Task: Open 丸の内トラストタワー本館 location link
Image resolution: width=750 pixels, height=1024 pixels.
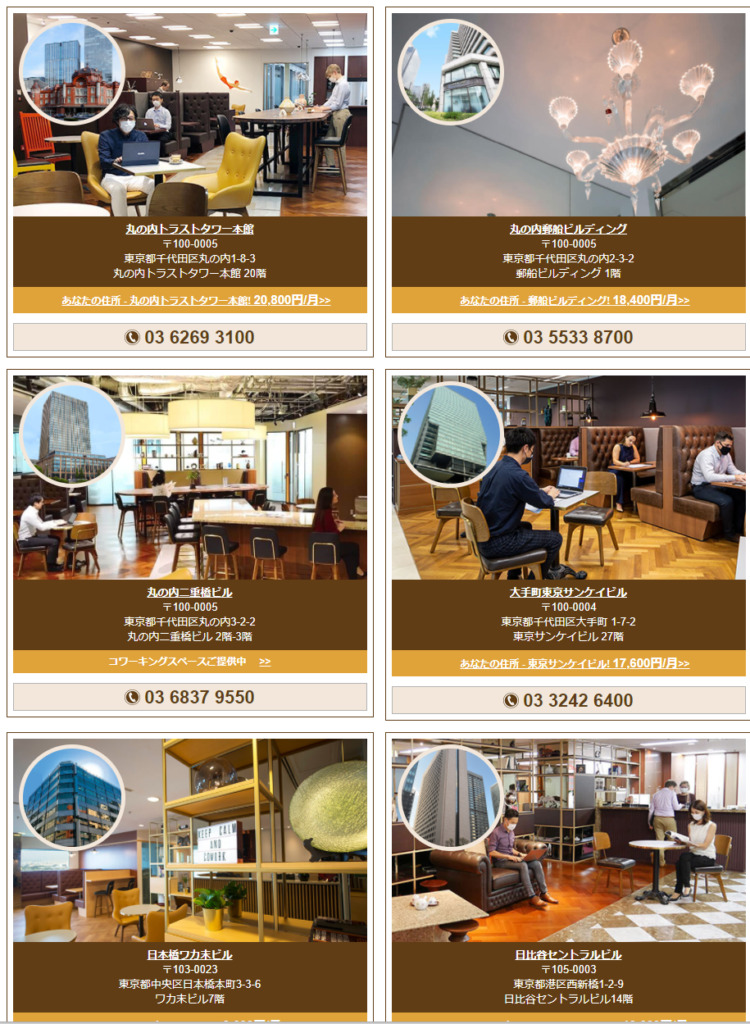Action: pos(190,229)
